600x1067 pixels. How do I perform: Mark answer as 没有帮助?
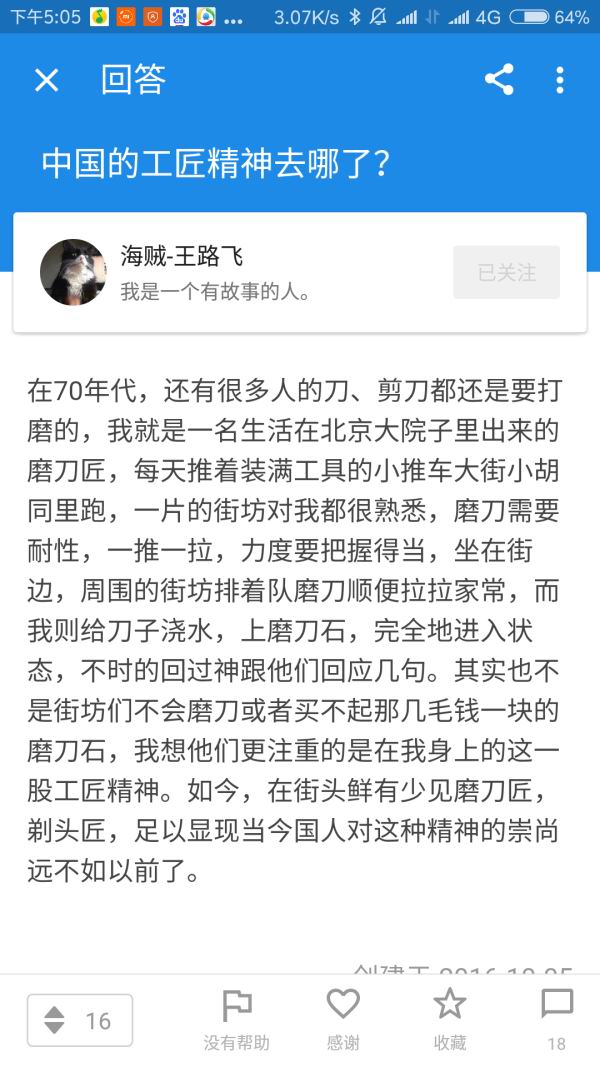point(236,1019)
